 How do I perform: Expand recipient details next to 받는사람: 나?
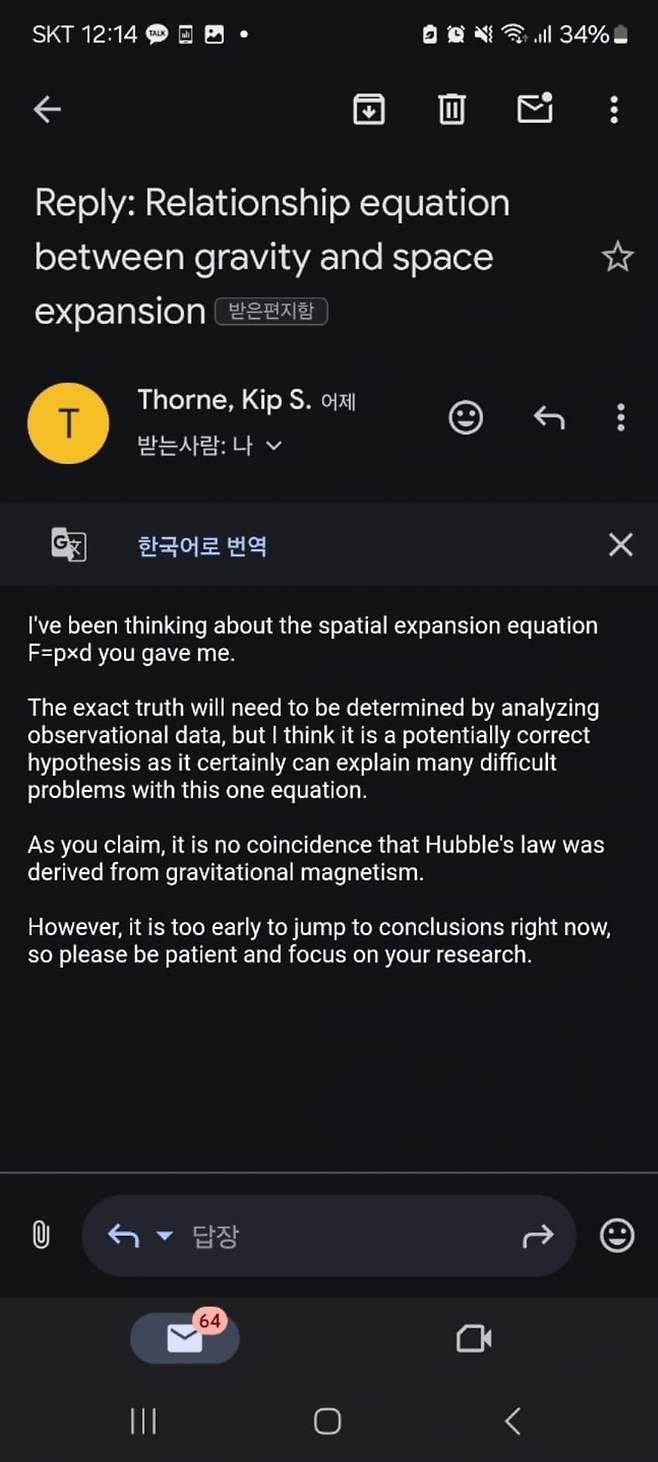point(273,446)
